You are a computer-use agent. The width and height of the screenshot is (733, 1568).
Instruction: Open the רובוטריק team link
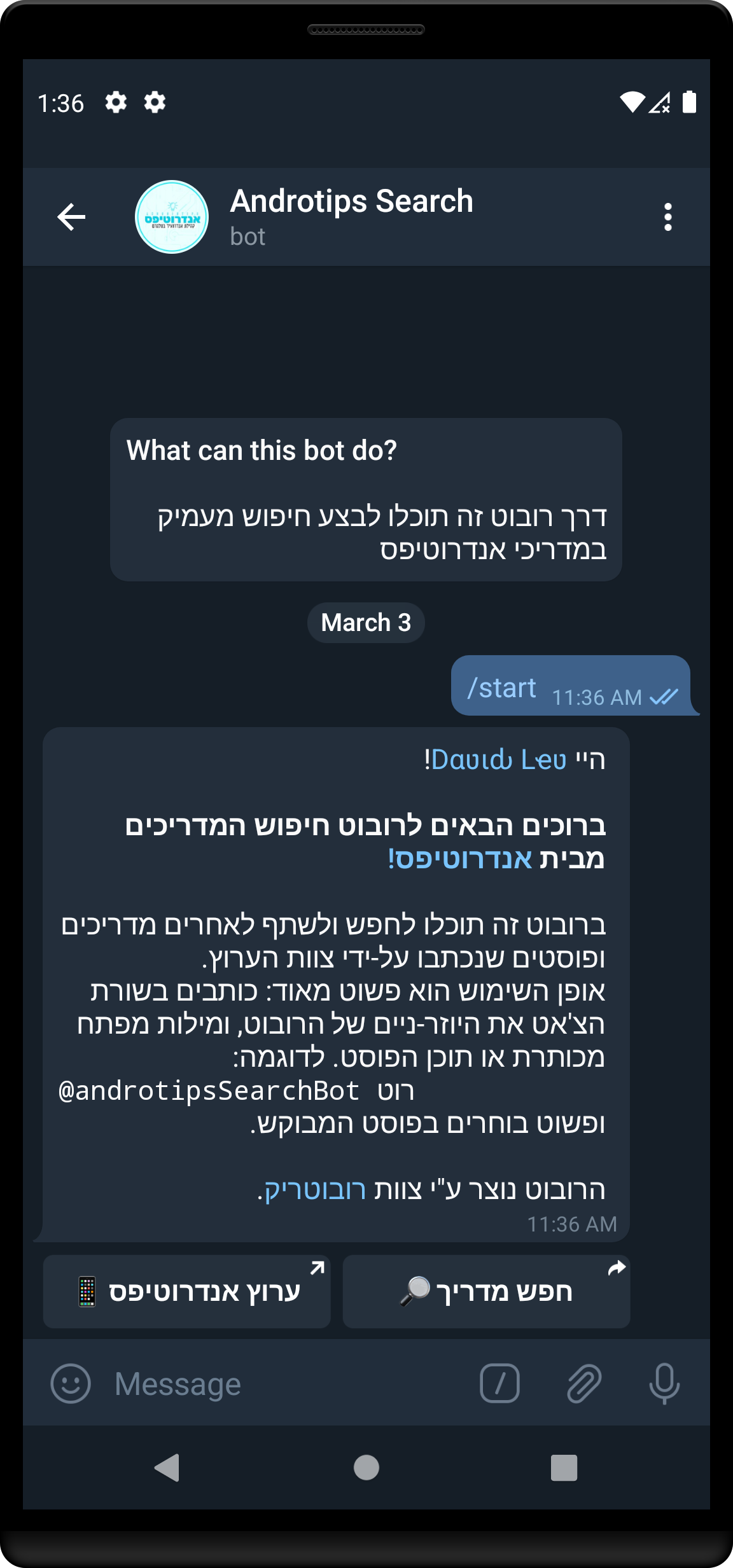(315, 1189)
